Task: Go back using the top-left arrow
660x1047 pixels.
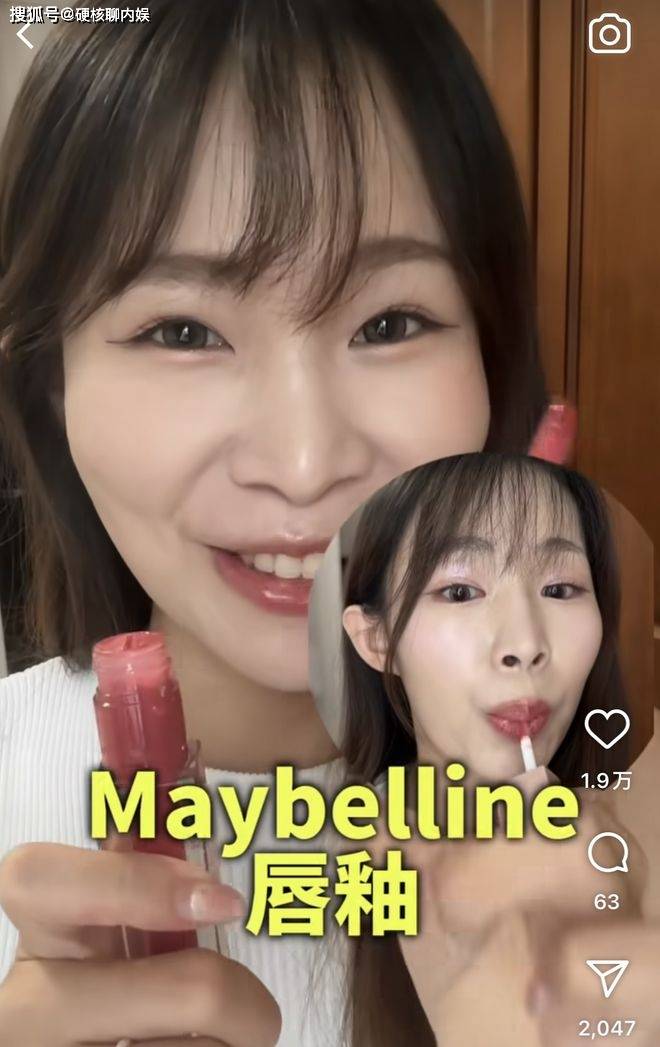Action: [x=24, y=36]
